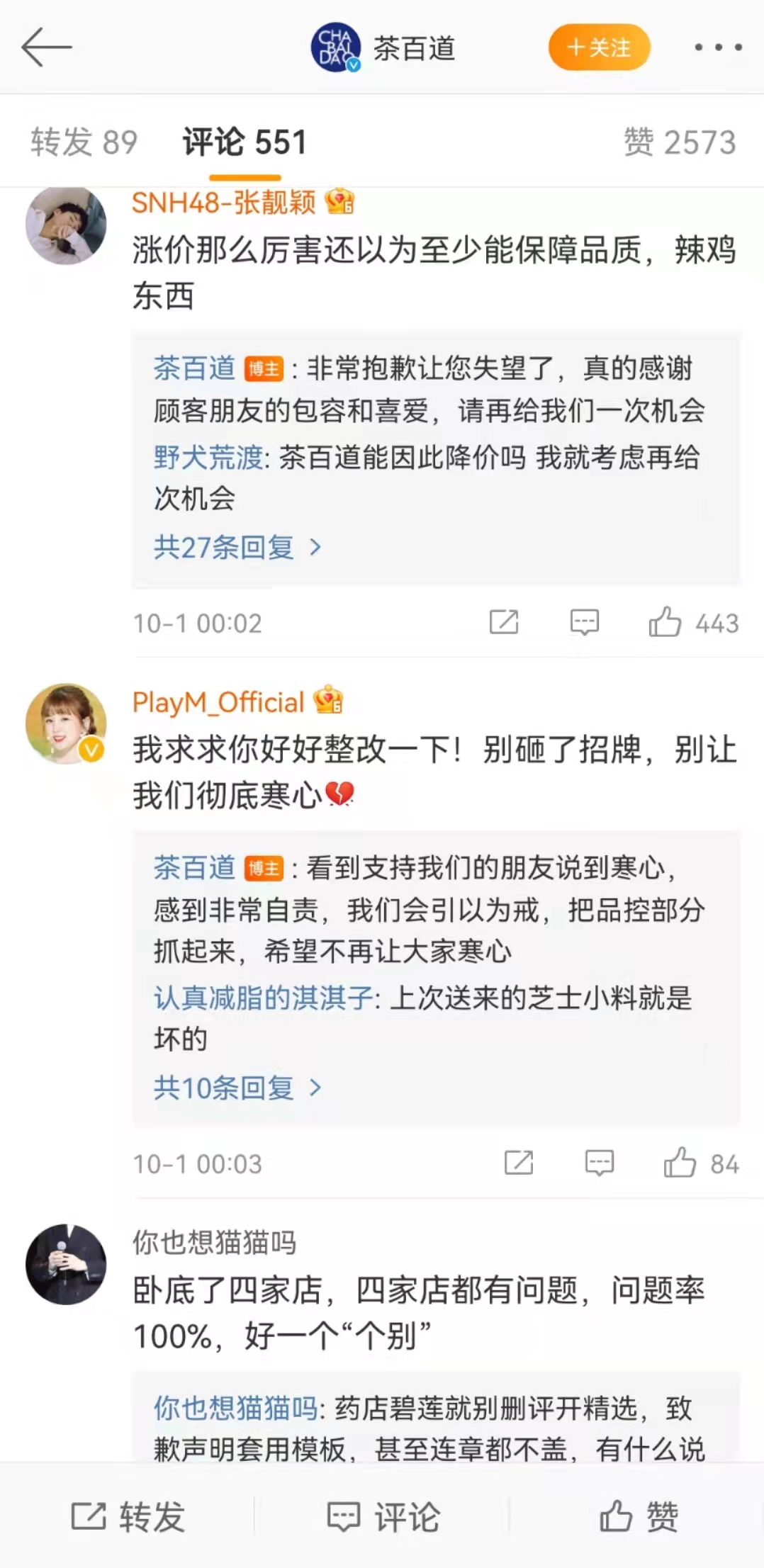Reply to PlayM_Official's comment via comment icon
The height and width of the screenshot is (1568, 764).
pyautogui.click(x=600, y=1163)
